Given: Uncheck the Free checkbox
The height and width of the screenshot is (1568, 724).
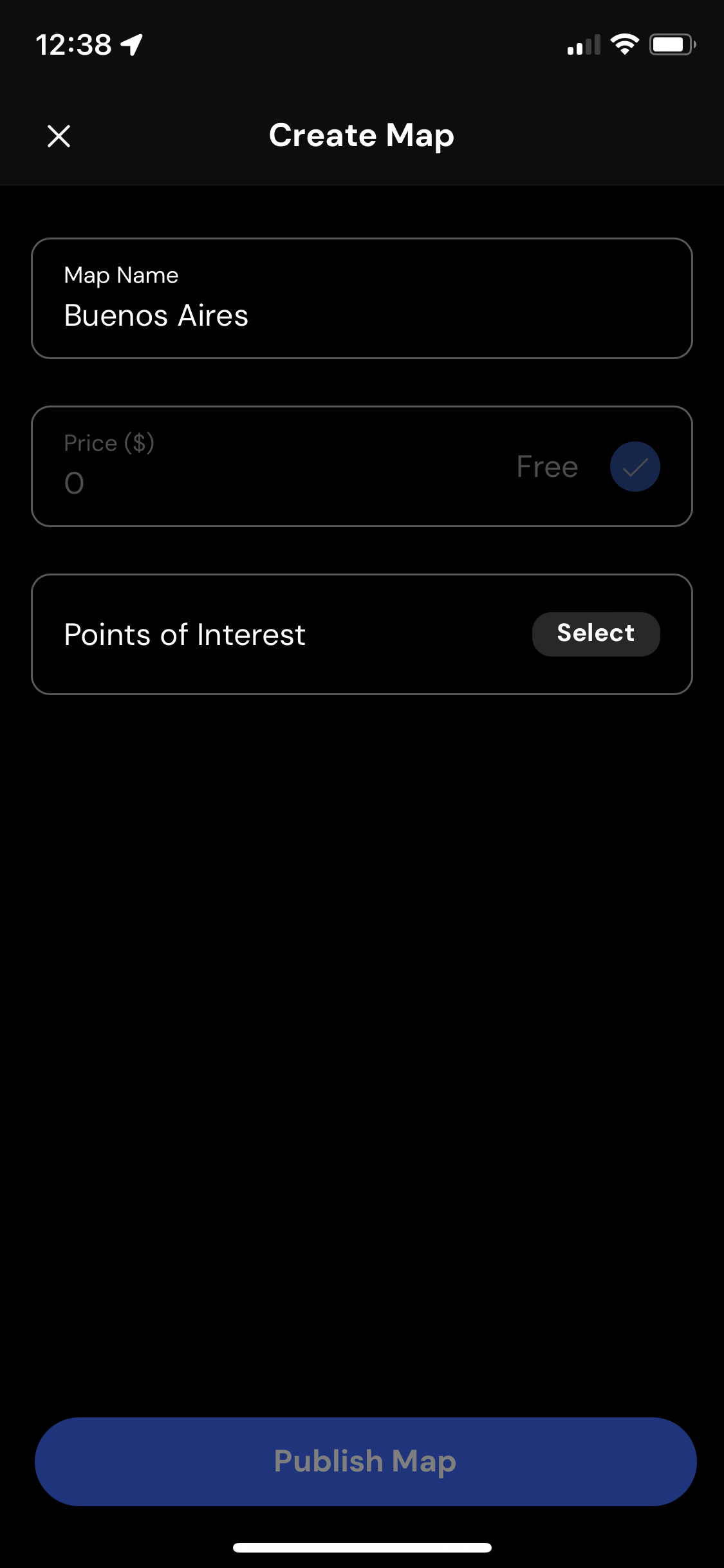Looking at the screenshot, I should coord(635,467).
